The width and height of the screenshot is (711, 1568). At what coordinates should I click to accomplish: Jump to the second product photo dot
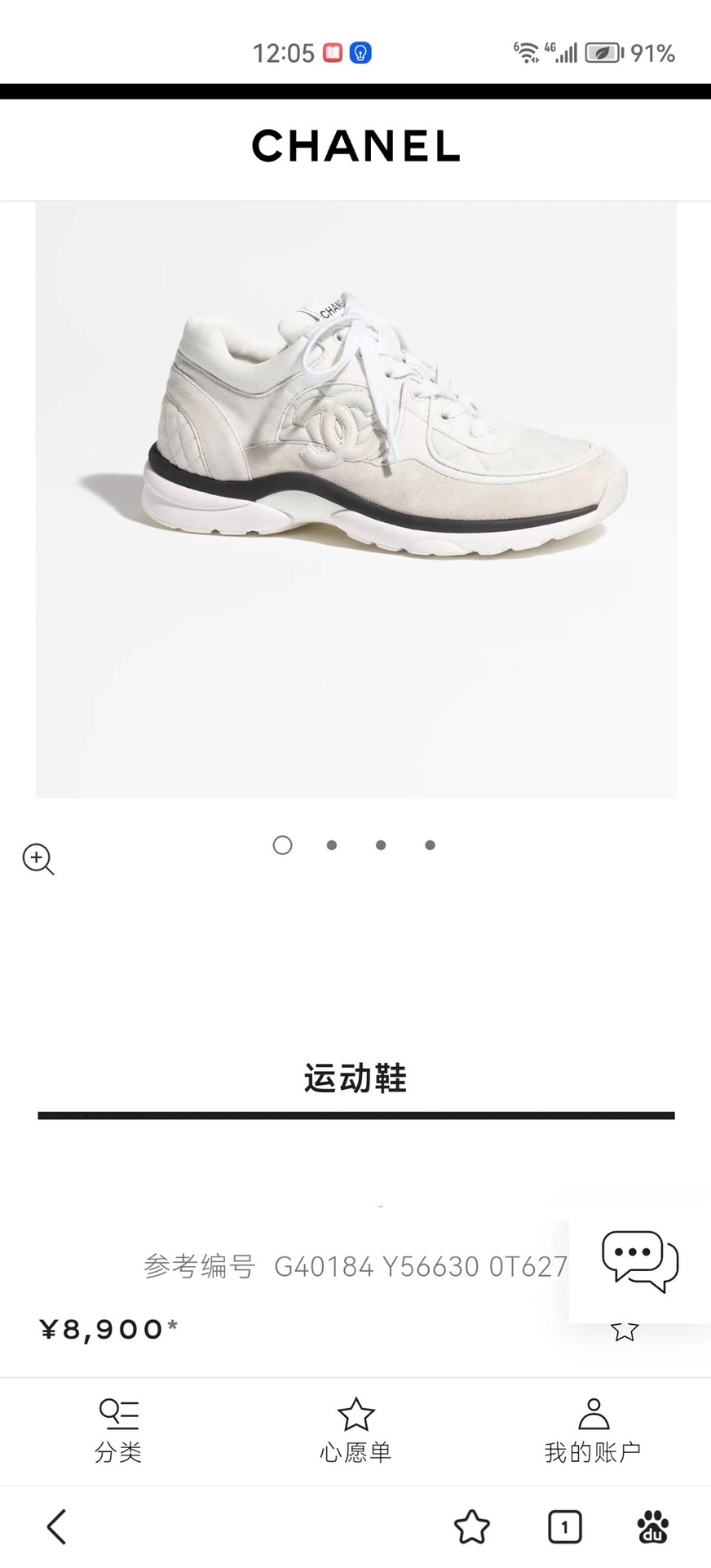[x=332, y=845]
